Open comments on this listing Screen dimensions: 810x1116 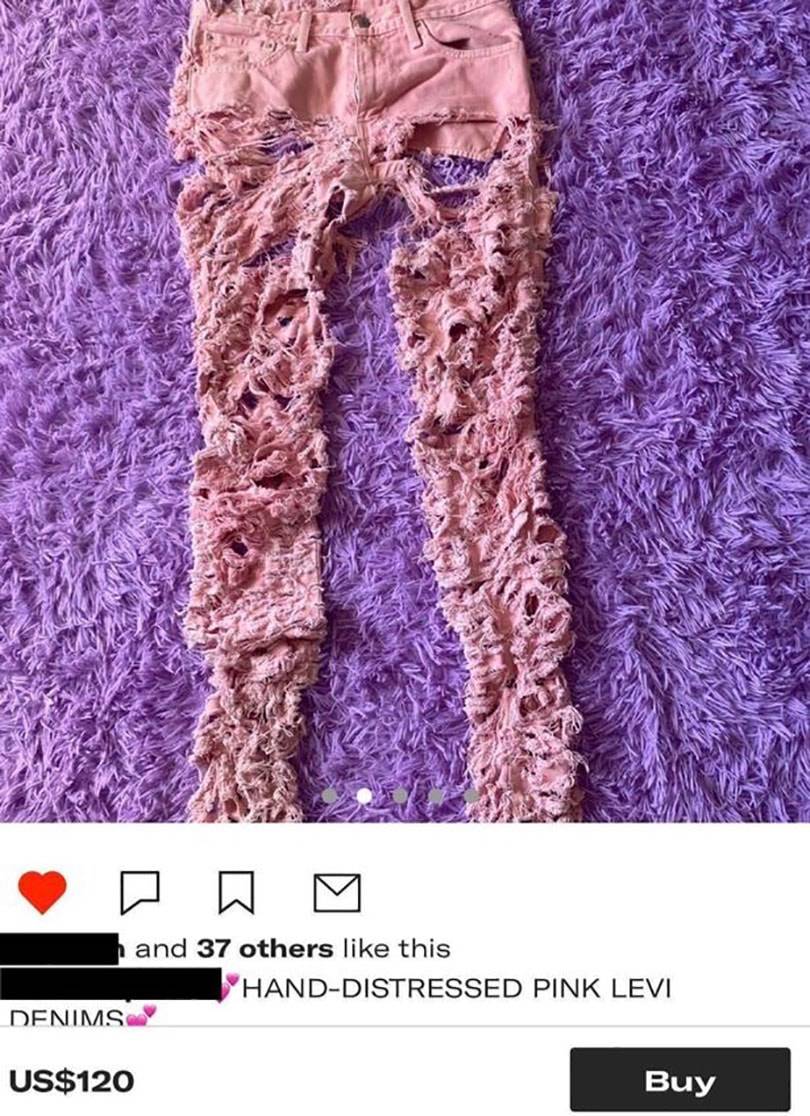click(140, 891)
